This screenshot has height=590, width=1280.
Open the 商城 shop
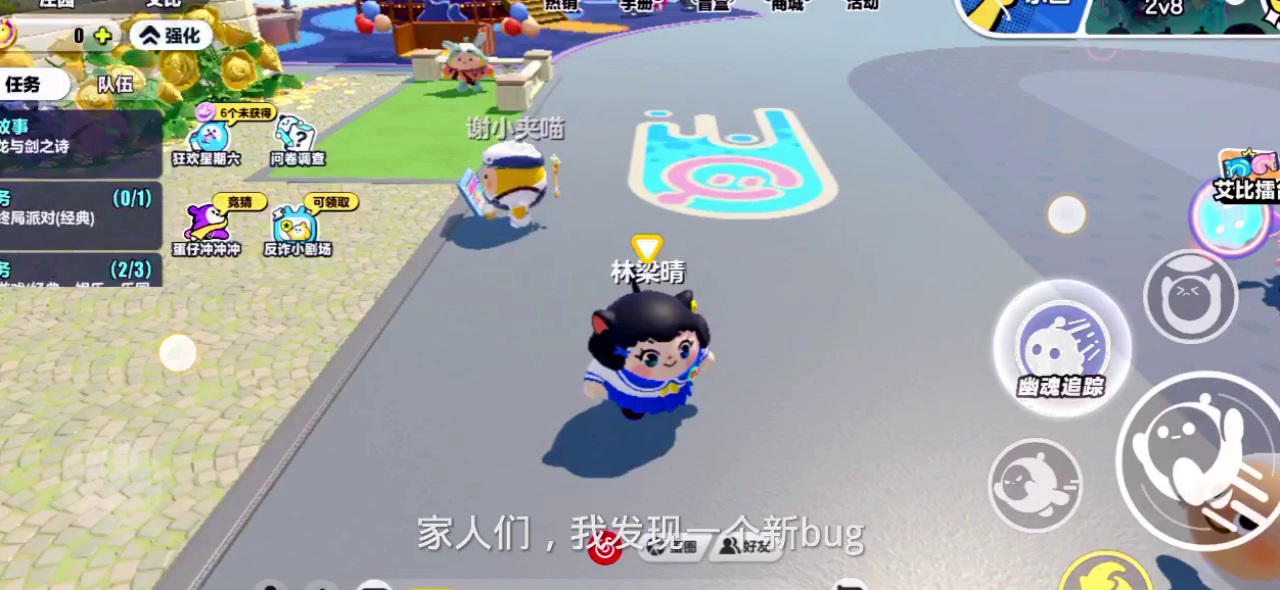point(788,5)
